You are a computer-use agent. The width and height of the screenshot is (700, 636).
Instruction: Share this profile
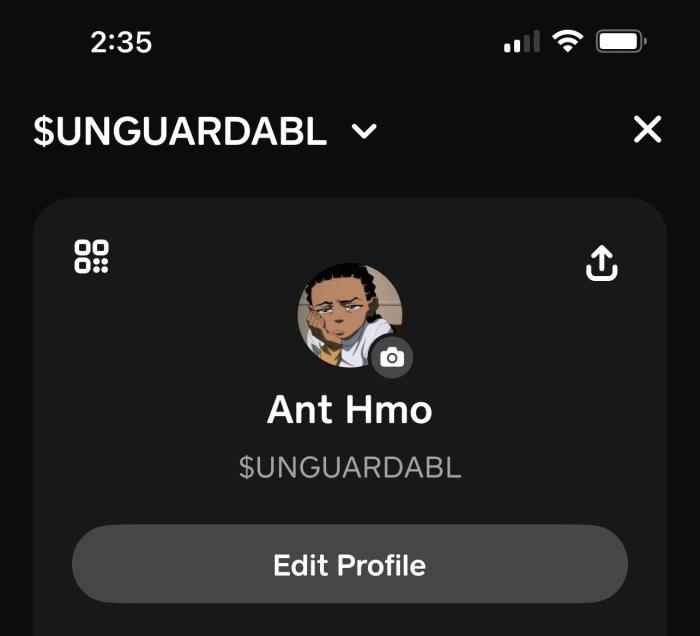pyautogui.click(x=601, y=264)
